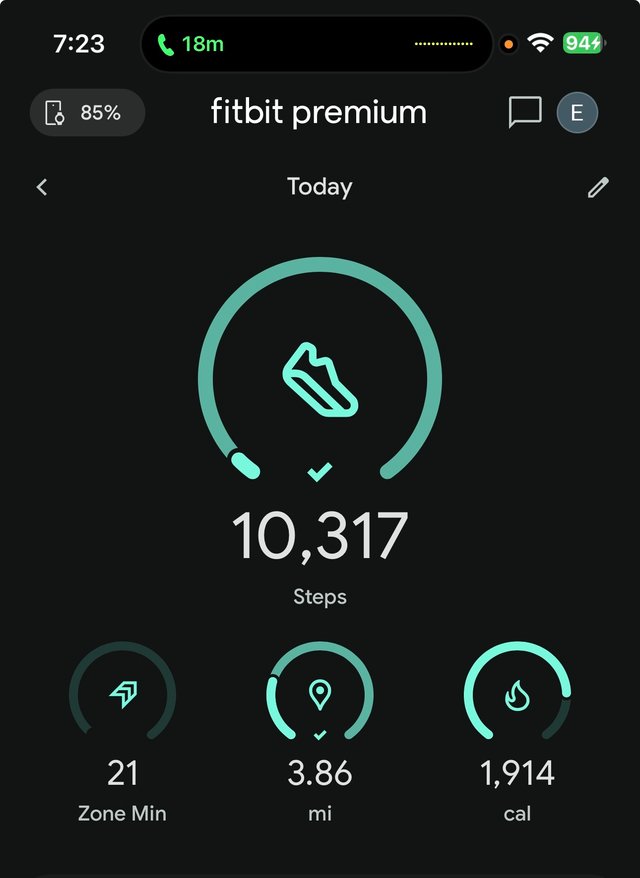Go back to the previous day
The image size is (640, 878).
[x=42, y=187]
